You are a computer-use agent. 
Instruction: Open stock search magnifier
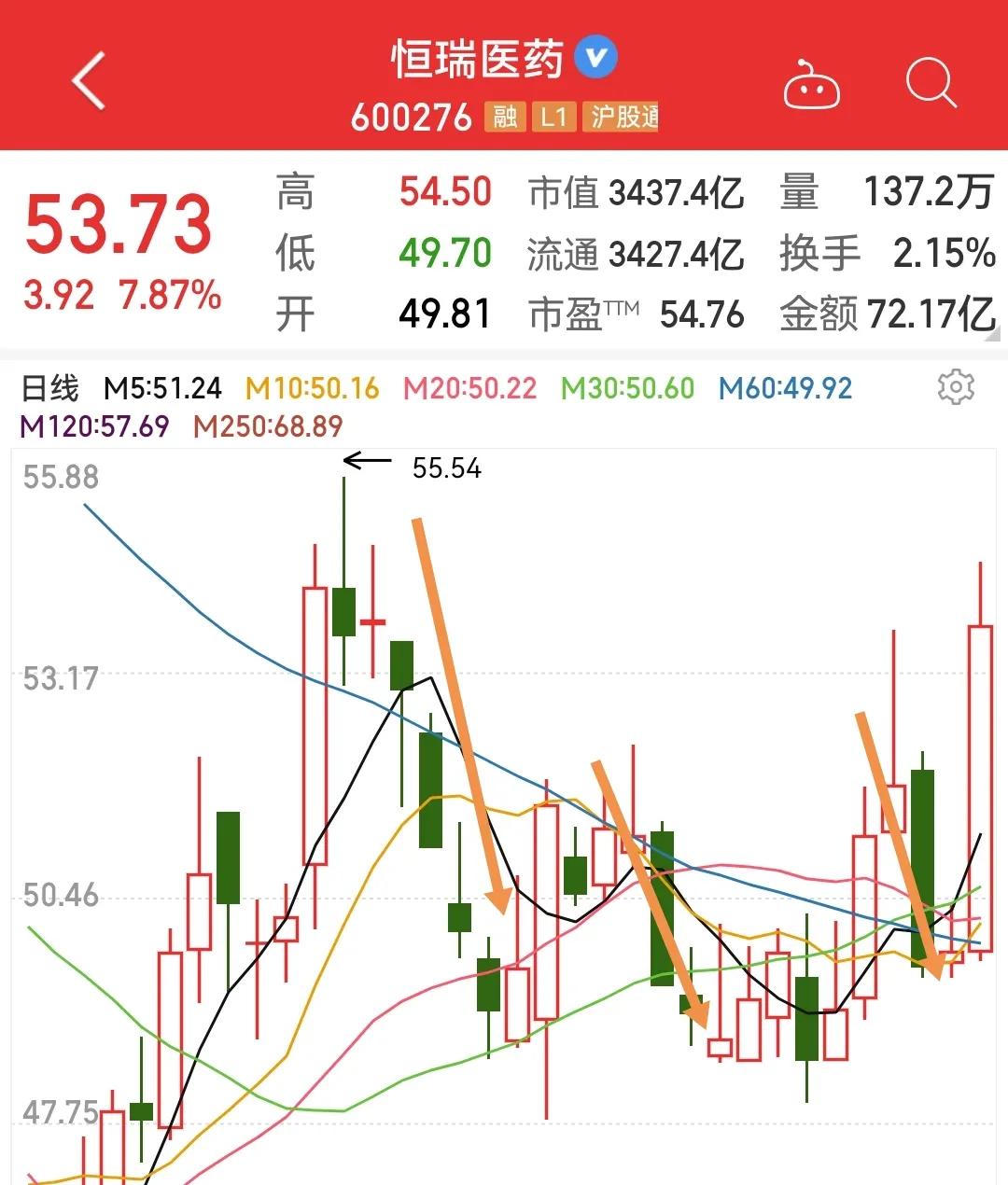[931, 84]
